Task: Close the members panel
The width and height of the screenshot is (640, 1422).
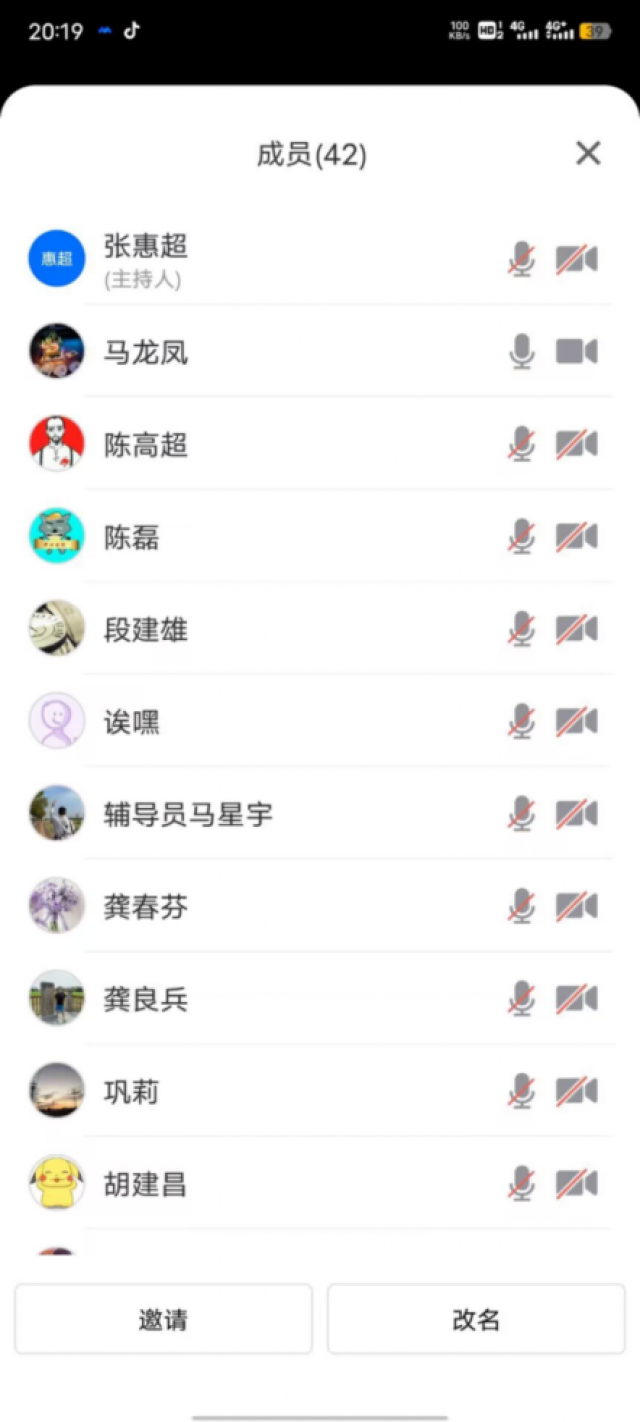Action: (588, 153)
